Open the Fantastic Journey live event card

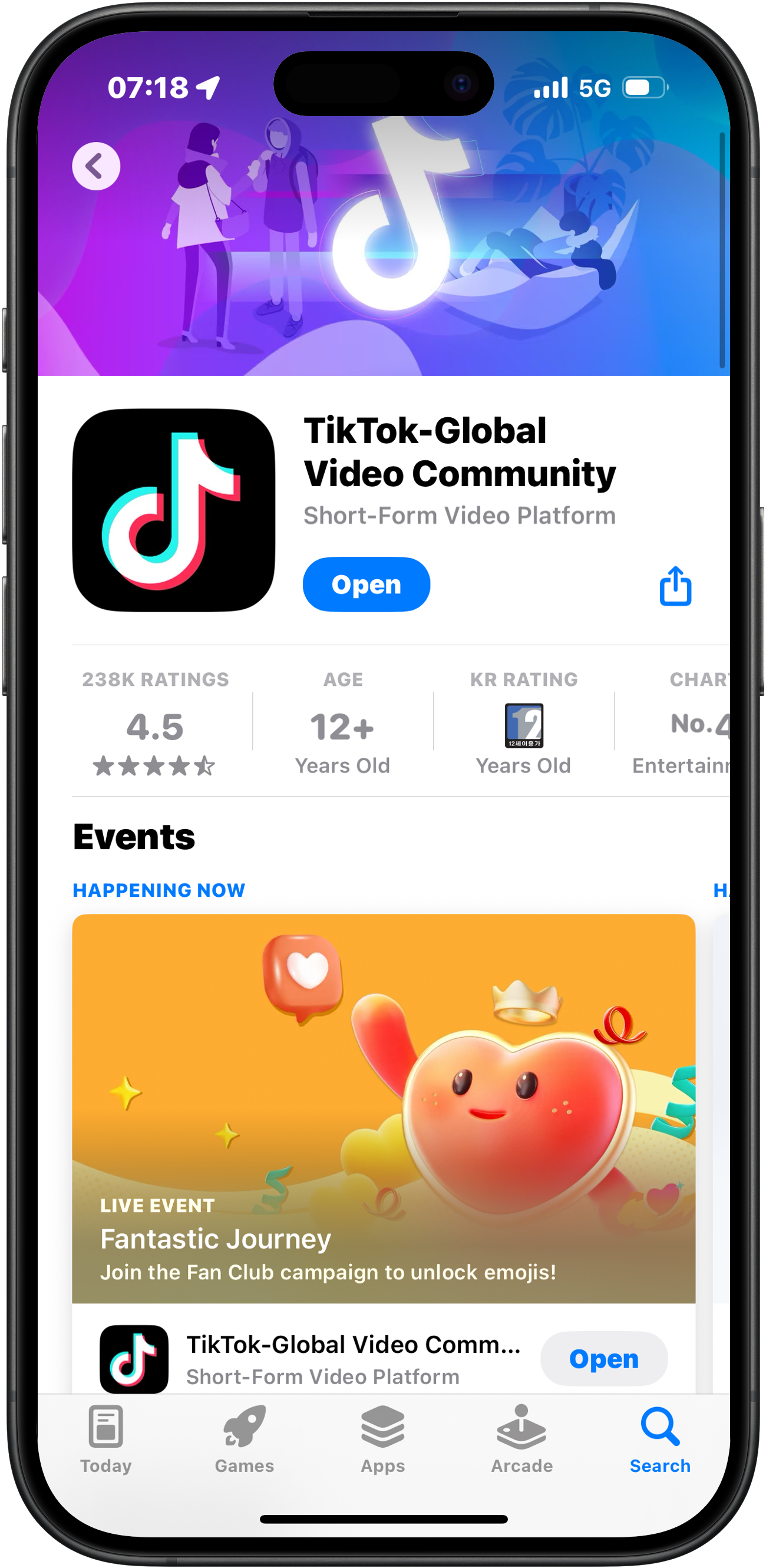click(383, 1108)
